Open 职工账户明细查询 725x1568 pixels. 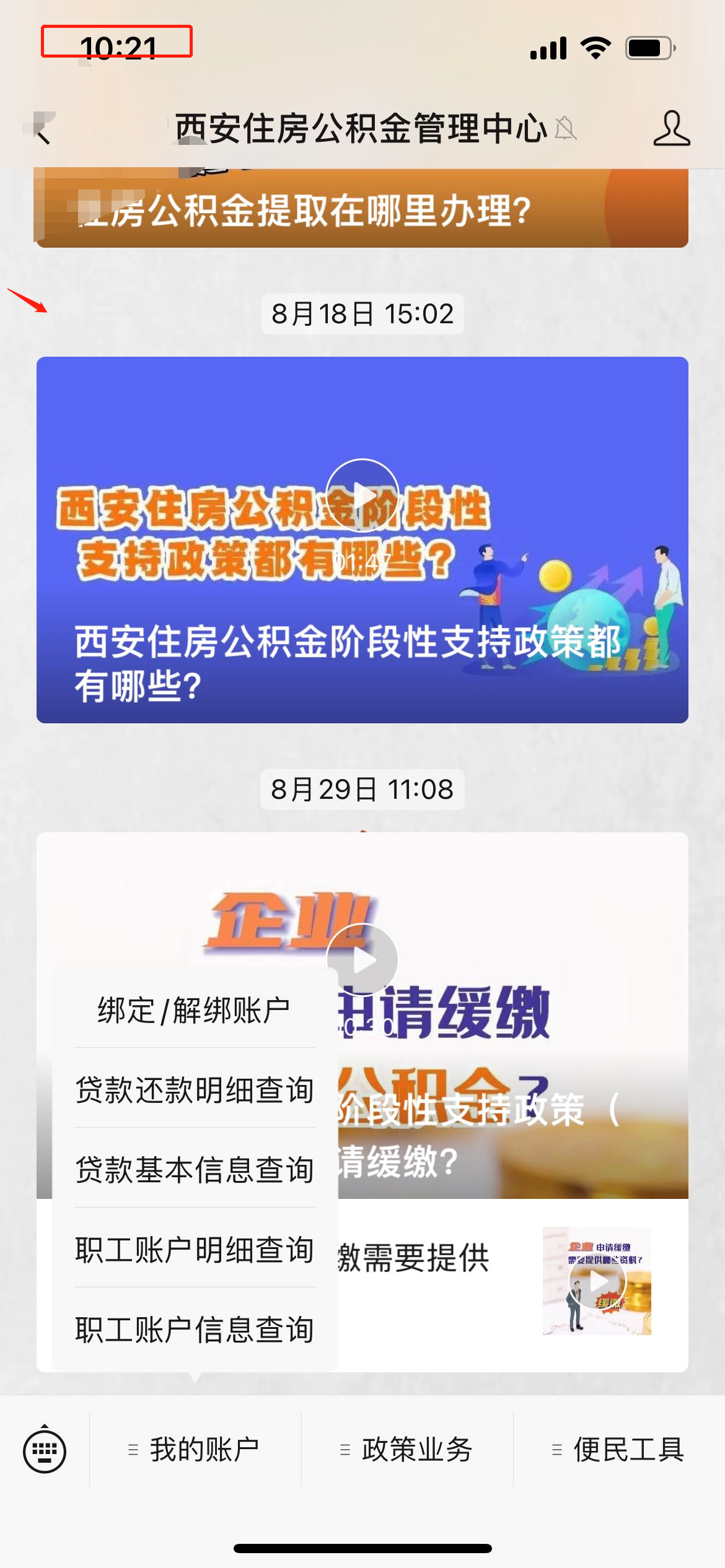tap(195, 1250)
